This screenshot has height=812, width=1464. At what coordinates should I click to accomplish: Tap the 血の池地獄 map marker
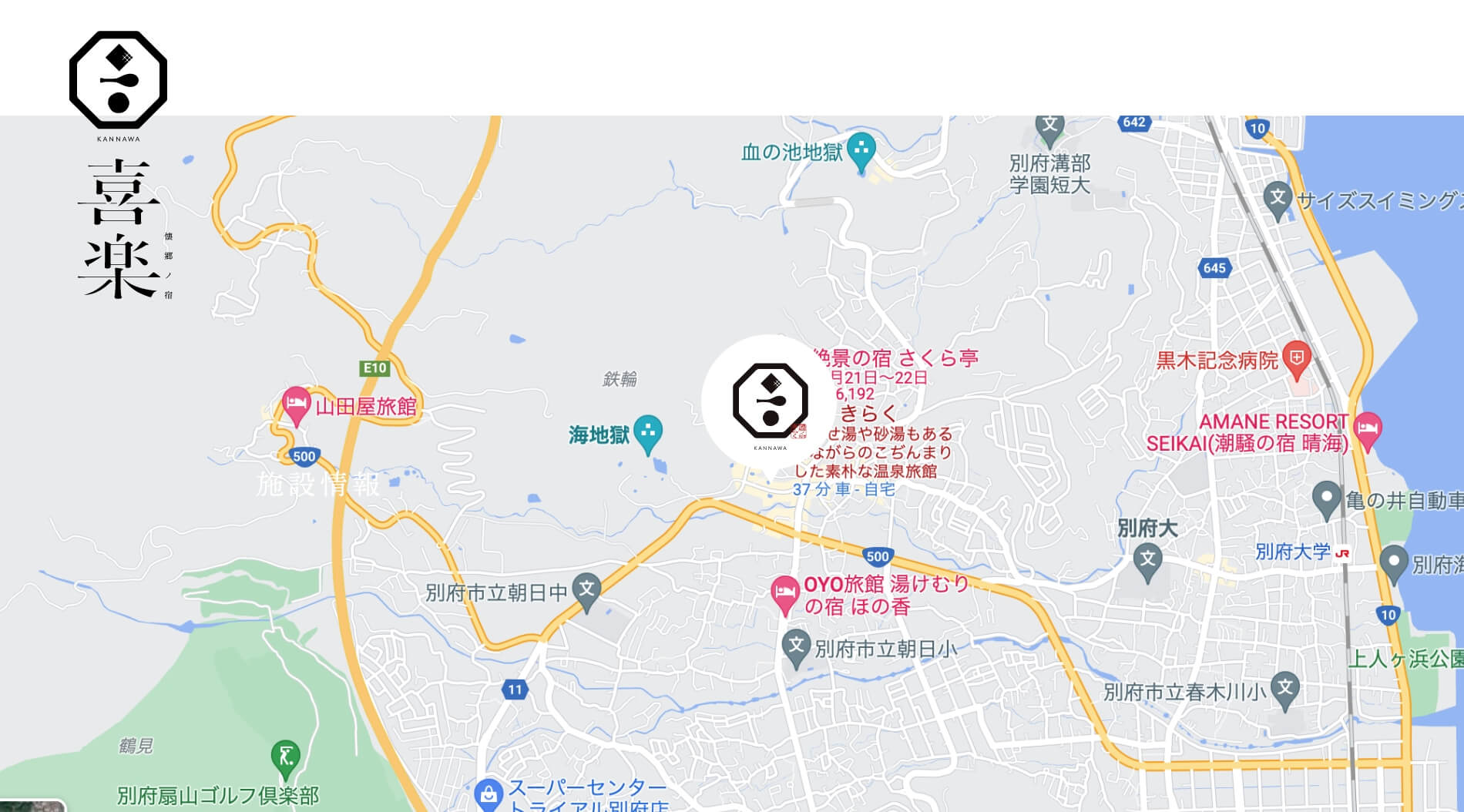tap(861, 151)
